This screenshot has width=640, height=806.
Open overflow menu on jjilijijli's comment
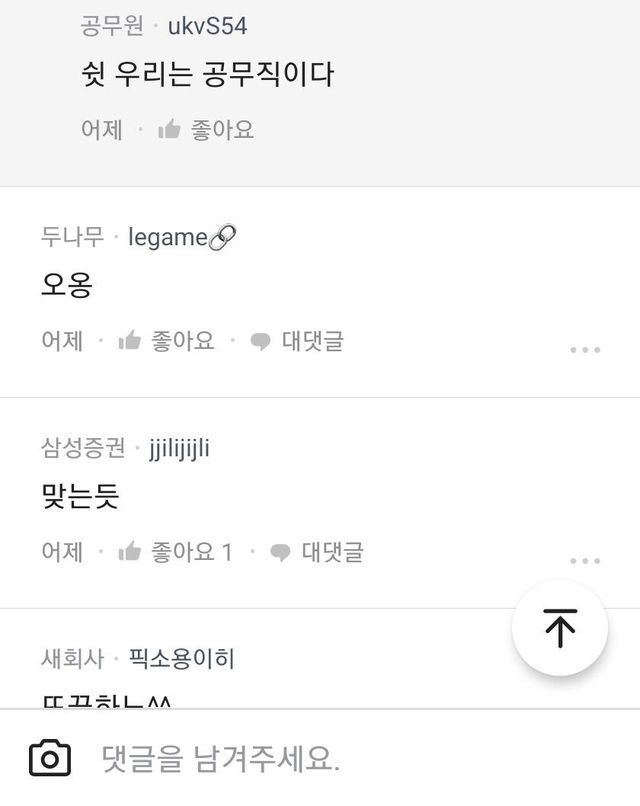tap(584, 561)
